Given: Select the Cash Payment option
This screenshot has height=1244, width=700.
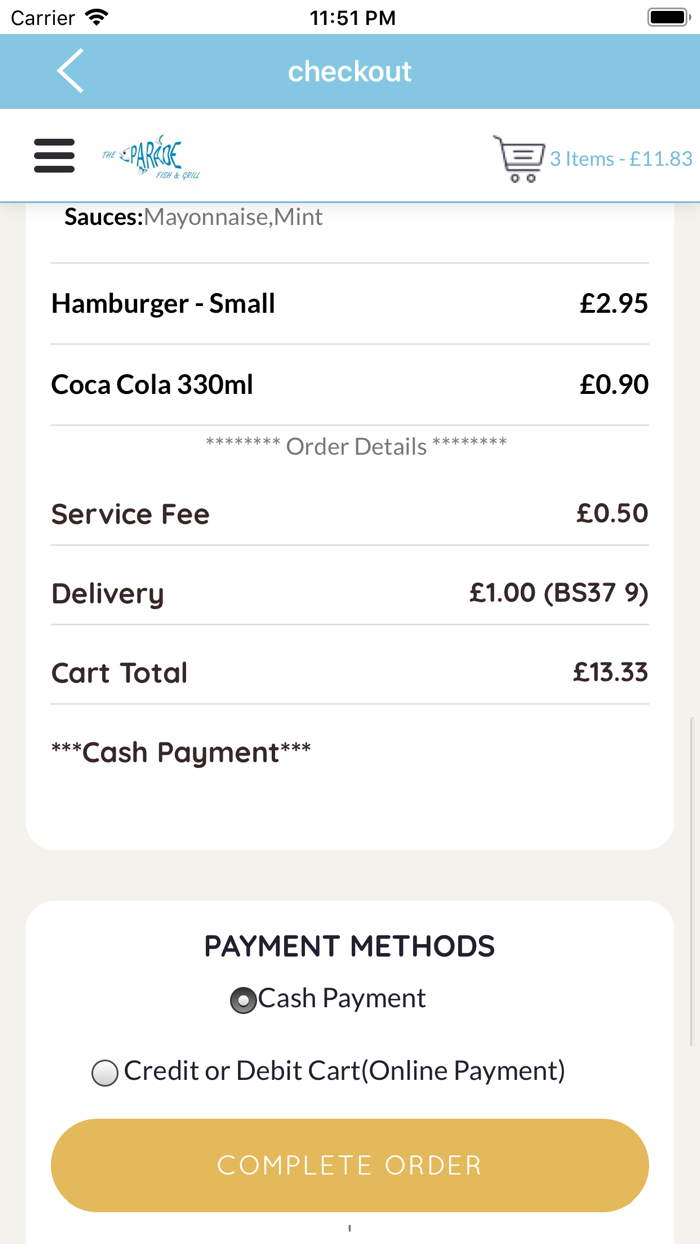Looking at the screenshot, I should tap(243, 1000).
